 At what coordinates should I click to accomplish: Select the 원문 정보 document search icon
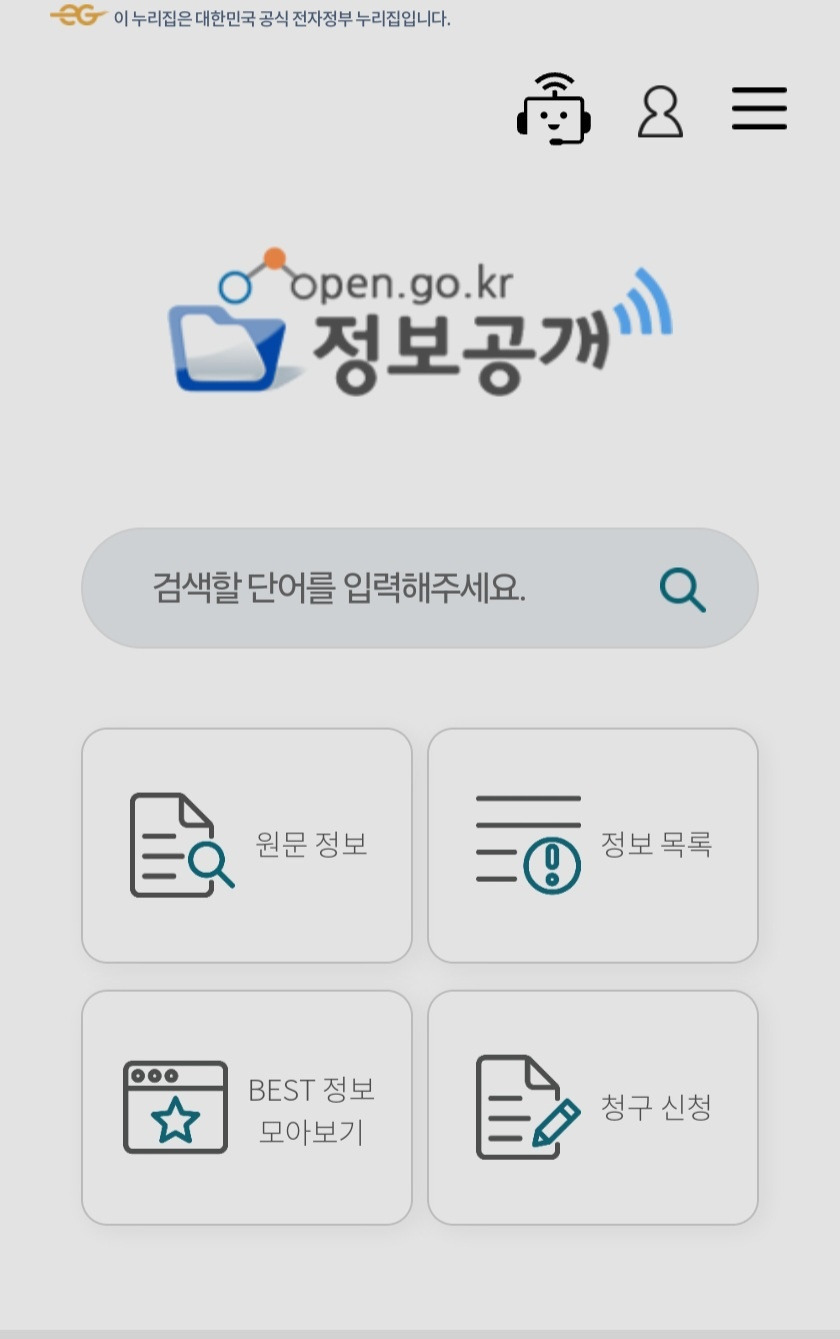(180, 845)
